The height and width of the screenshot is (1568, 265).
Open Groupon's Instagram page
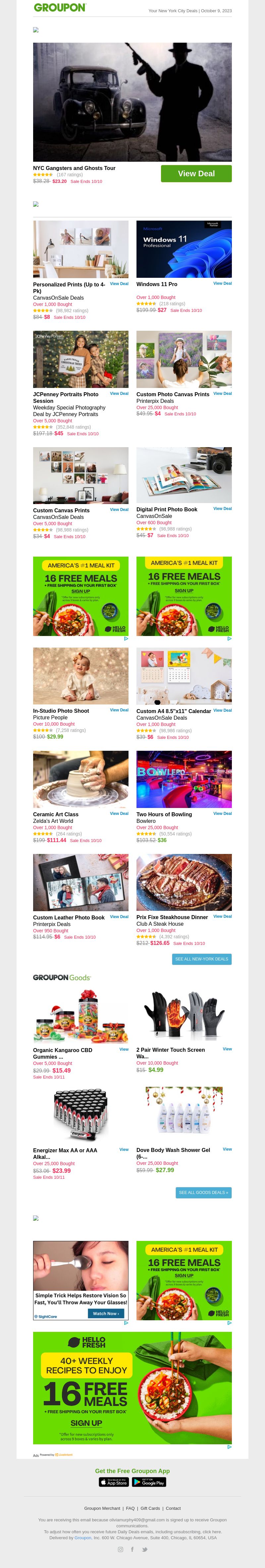click(120, 1549)
